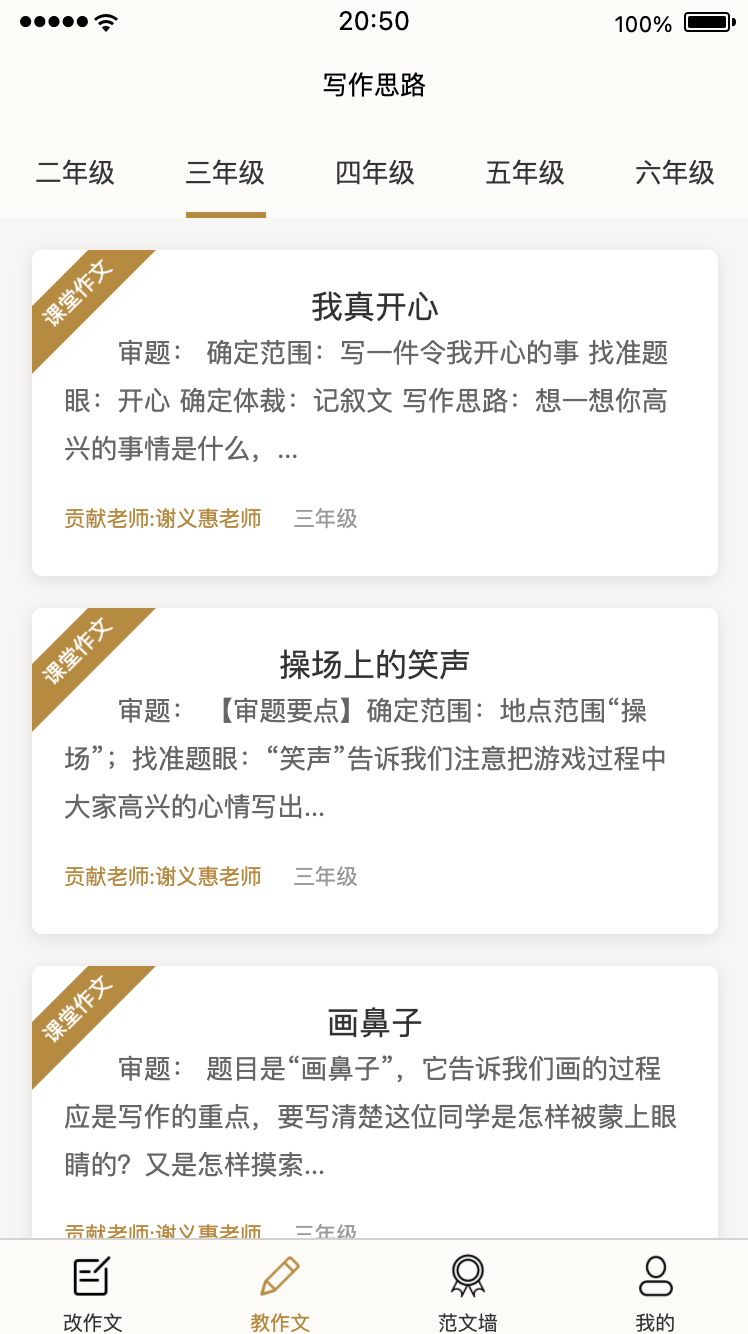This screenshot has height=1334, width=748.
Task: Tap the 三年级 label on the 画鼻子 card
Action: (326, 1232)
